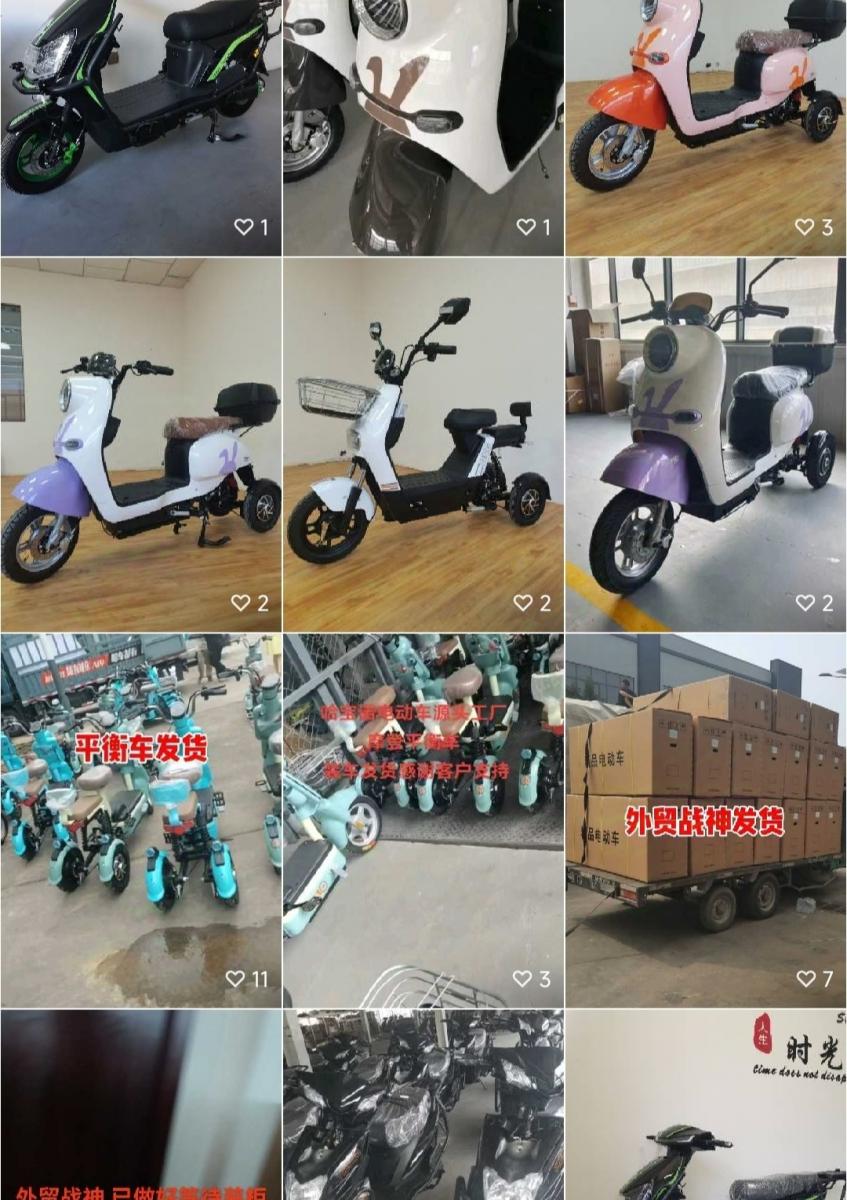Open the purple-cream scooter in warehouse video
Viewport: 847px width, 1200px height.
[706, 445]
